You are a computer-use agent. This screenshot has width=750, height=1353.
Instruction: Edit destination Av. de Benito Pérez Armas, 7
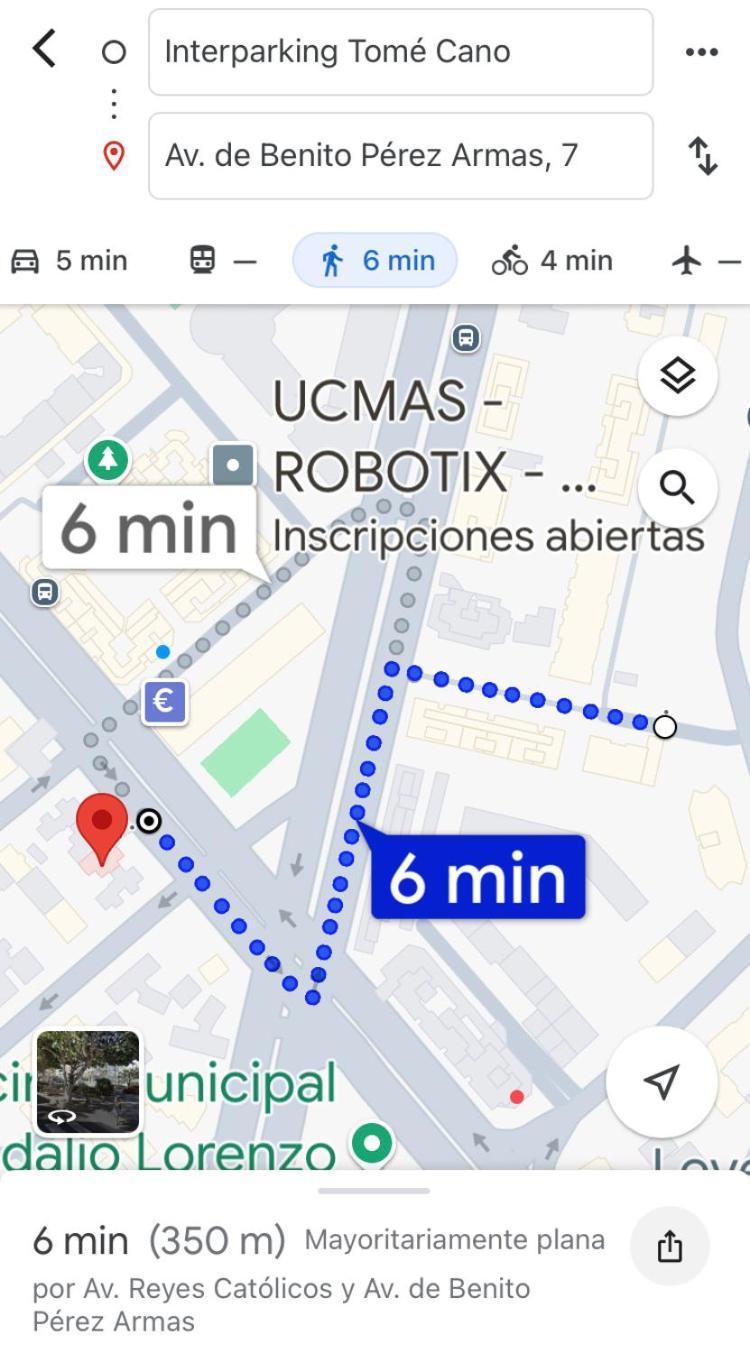pyautogui.click(x=400, y=156)
